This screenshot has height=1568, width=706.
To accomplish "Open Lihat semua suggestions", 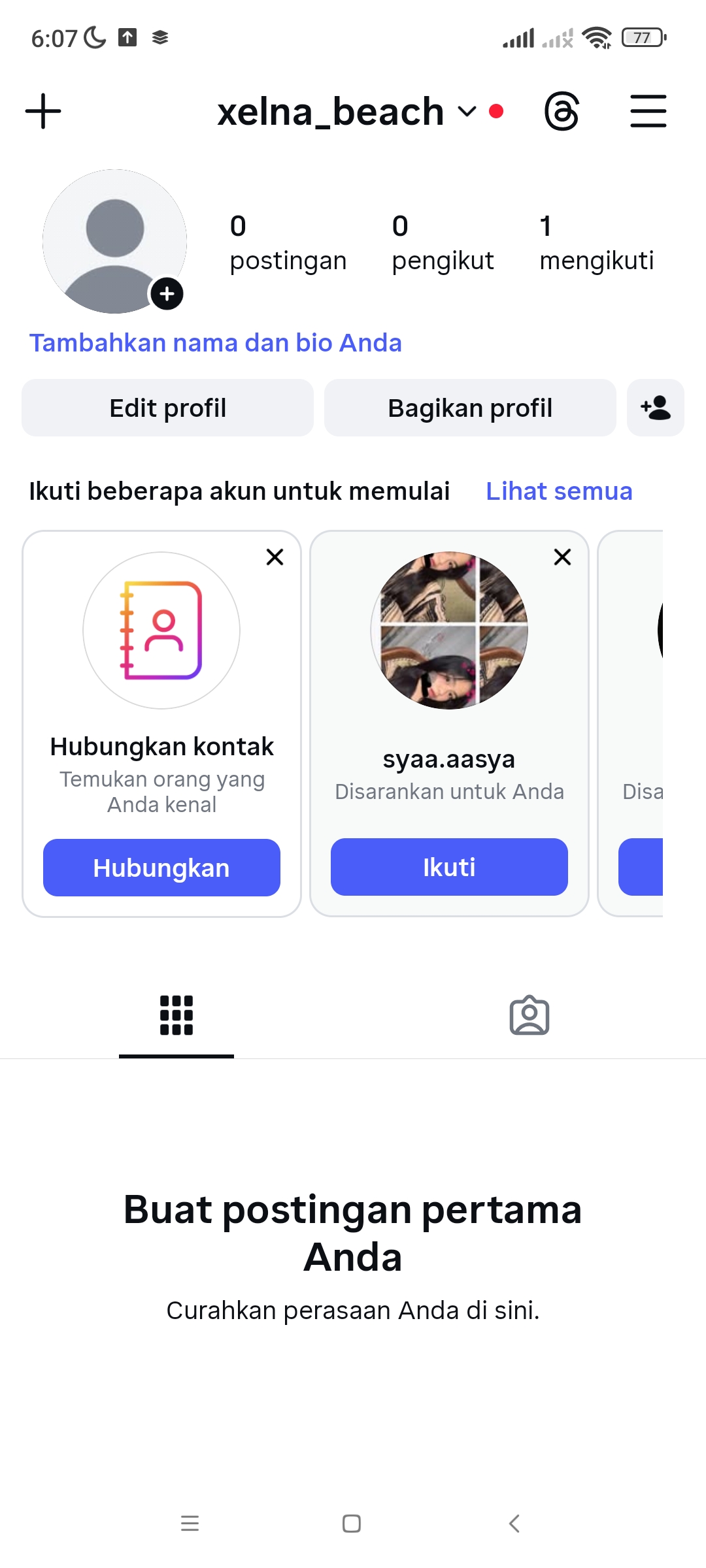I will coord(559,491).
